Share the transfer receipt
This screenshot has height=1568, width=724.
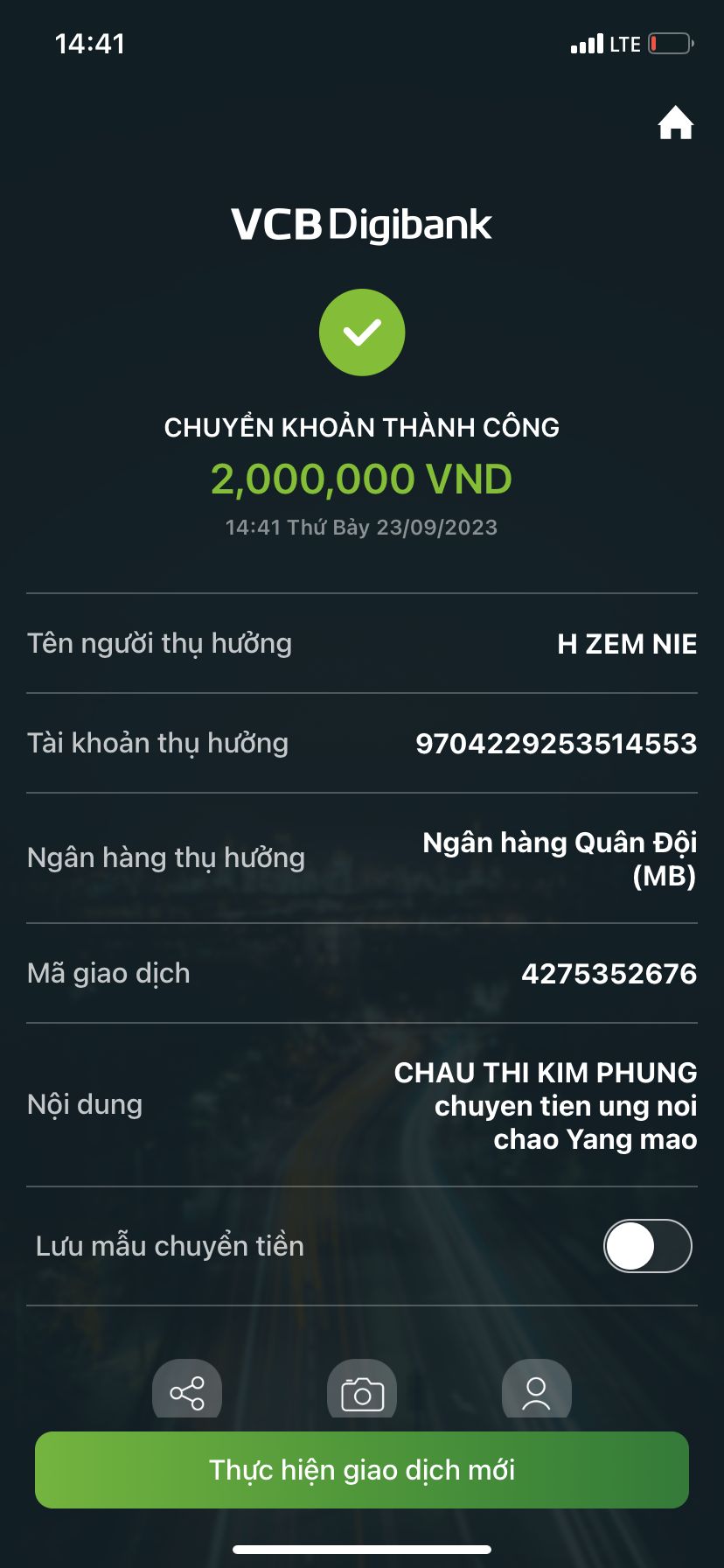[187, 1392]
